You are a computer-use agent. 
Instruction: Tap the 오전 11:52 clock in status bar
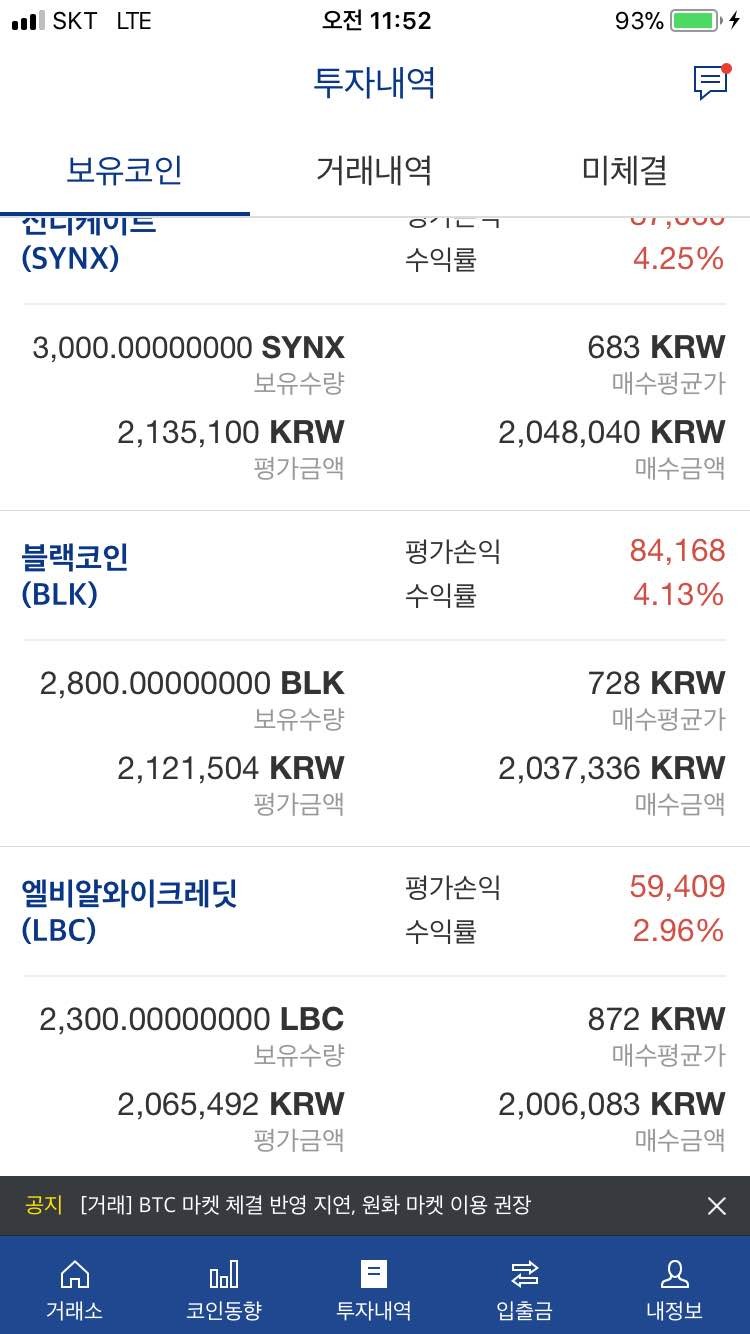(x=375, y=20)
